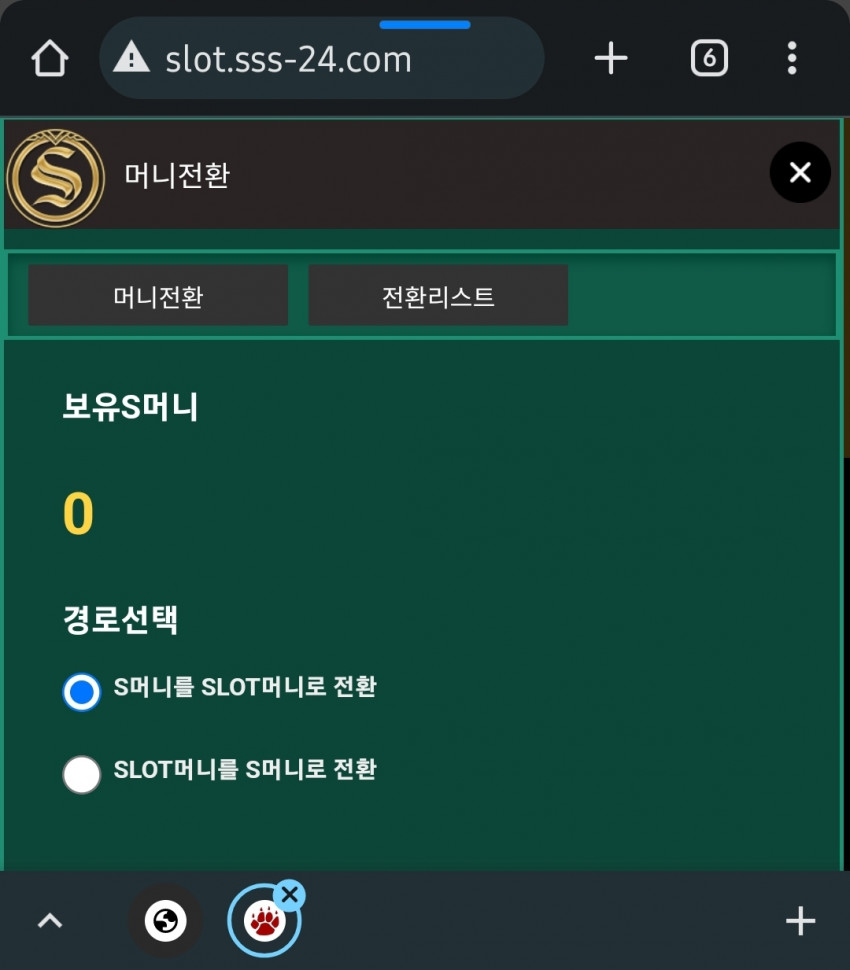
Task: Select S머니를 SLOT머니로 전환 option
Action: (x=82, y=691)
